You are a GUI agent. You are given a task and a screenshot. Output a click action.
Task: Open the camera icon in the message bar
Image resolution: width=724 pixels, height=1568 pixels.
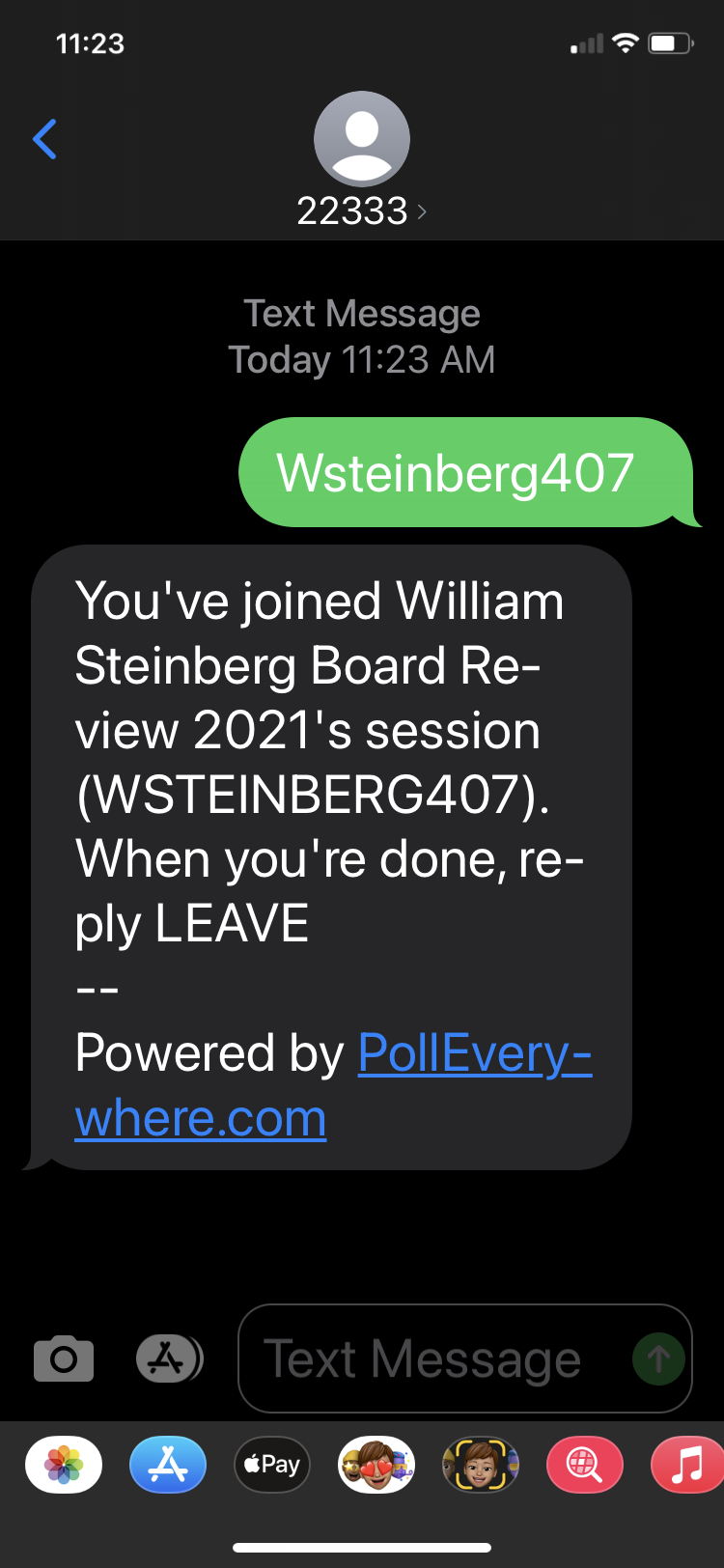pos(63,1358)
